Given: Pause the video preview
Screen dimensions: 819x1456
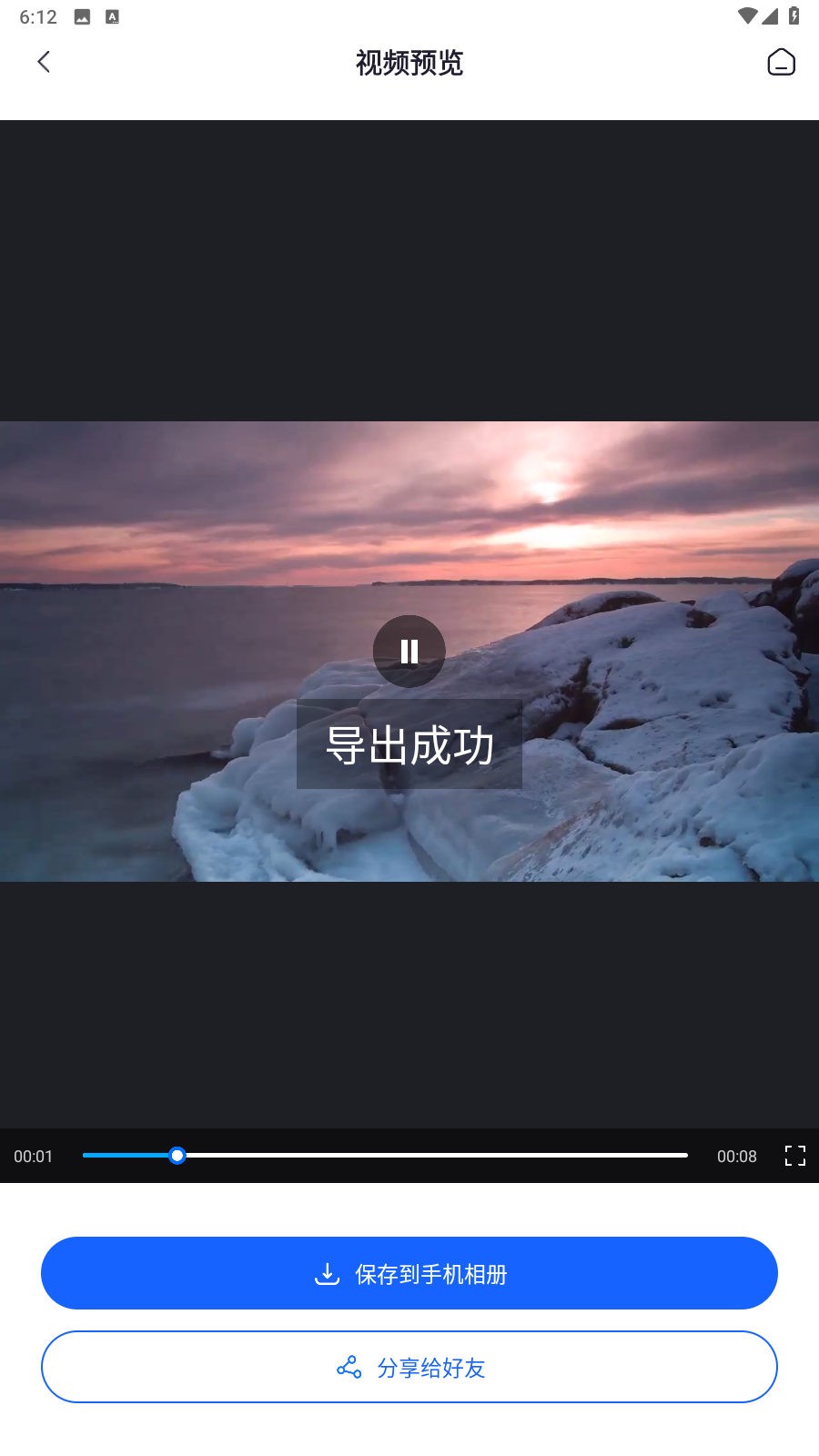Looking at the screenshot, I should pyautogui.click(x=409, y=652).
